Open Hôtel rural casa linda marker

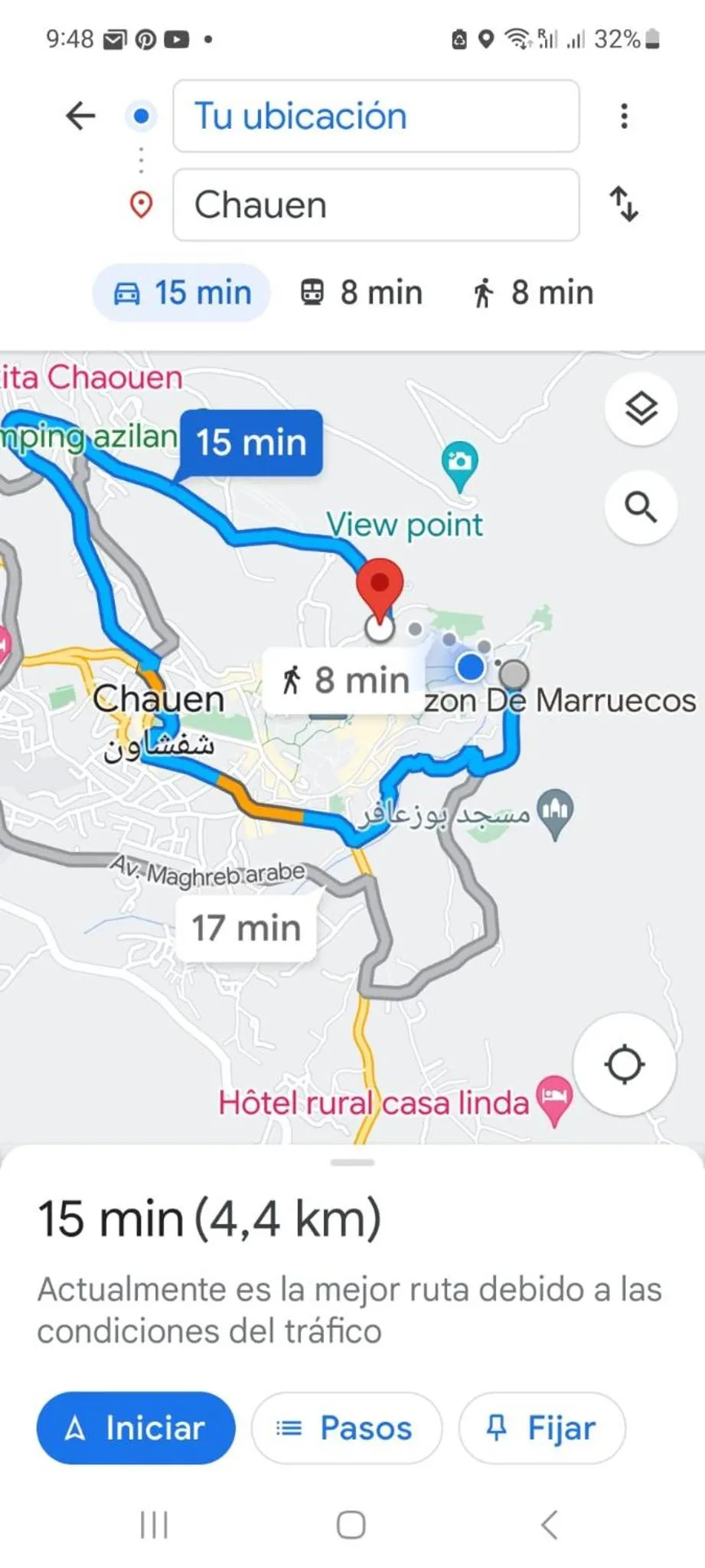(554, 1098)
